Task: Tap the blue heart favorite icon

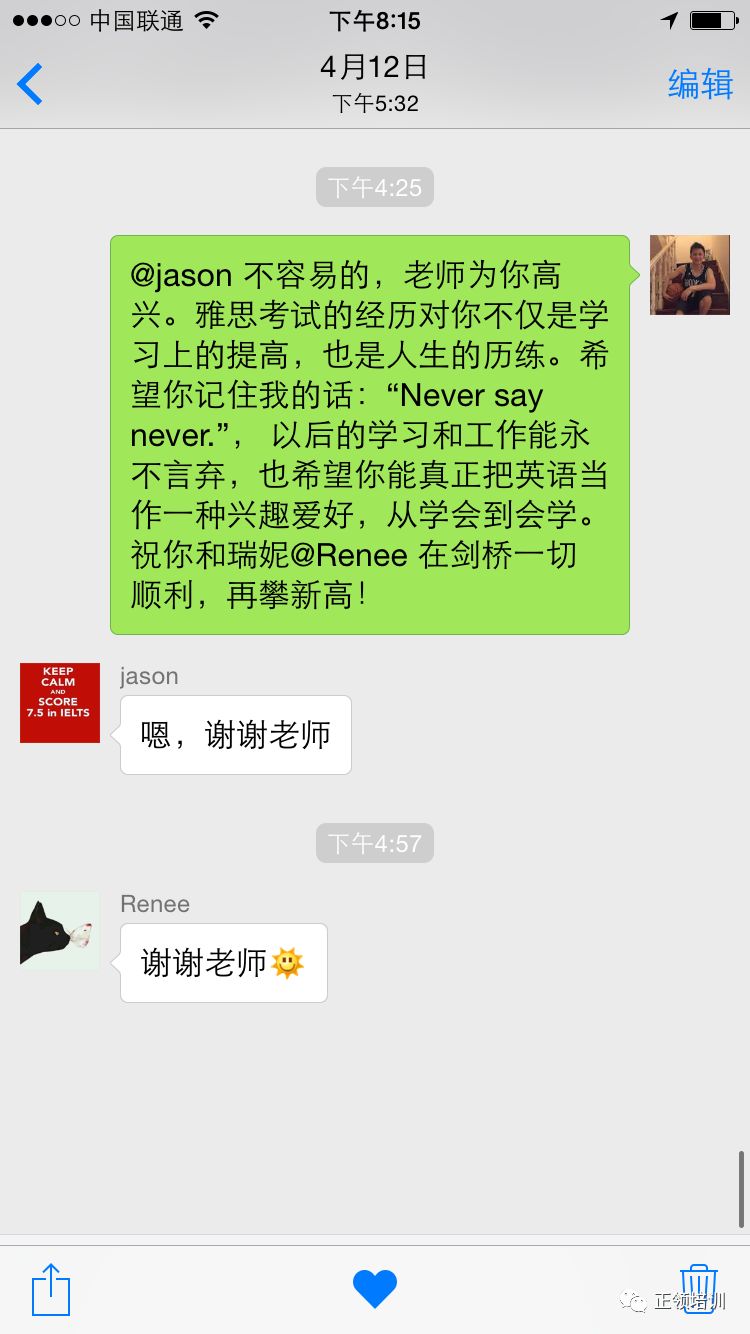Action: tap(375, 1289)
